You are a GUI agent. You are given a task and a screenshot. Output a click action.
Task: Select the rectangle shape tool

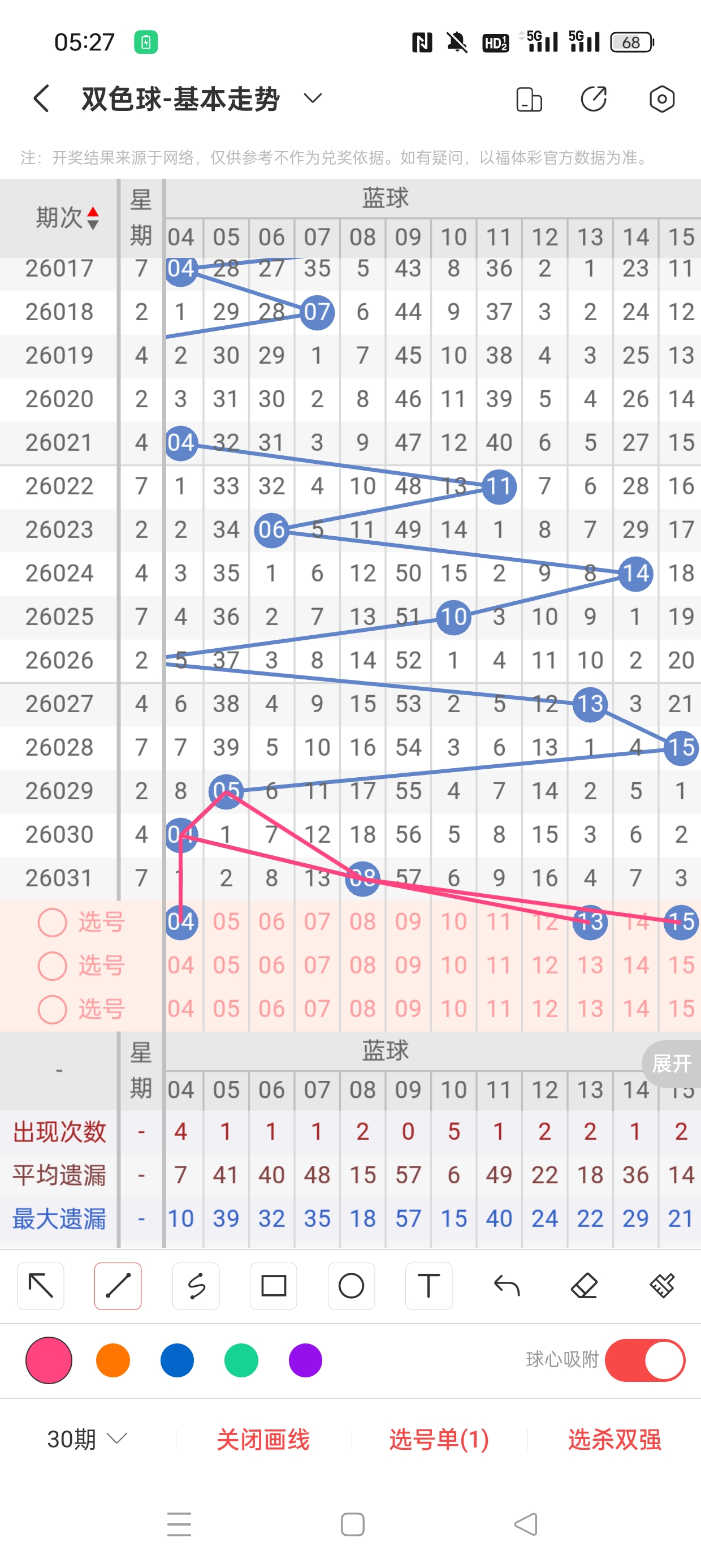(x=273, y=1286)
